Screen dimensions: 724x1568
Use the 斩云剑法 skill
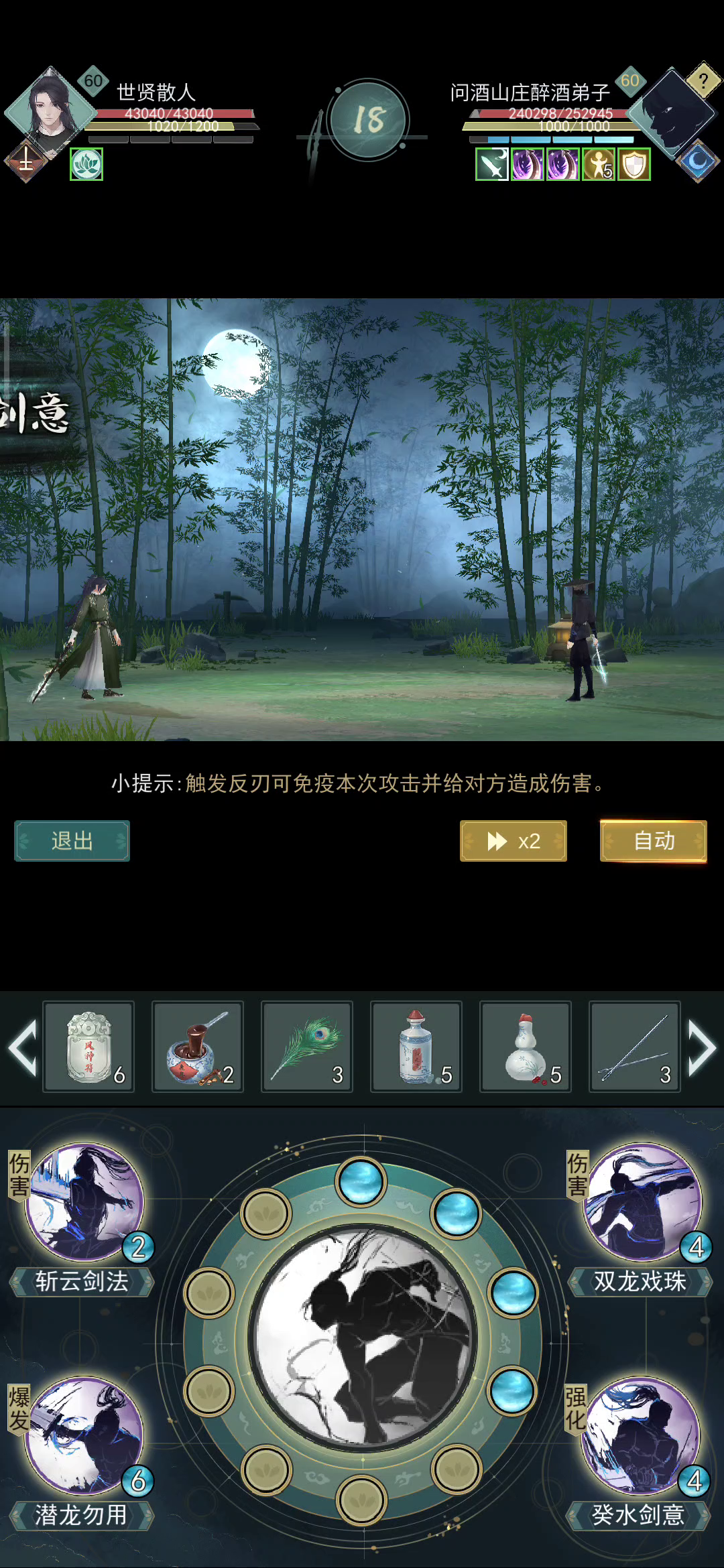[x=84, y=1203]
